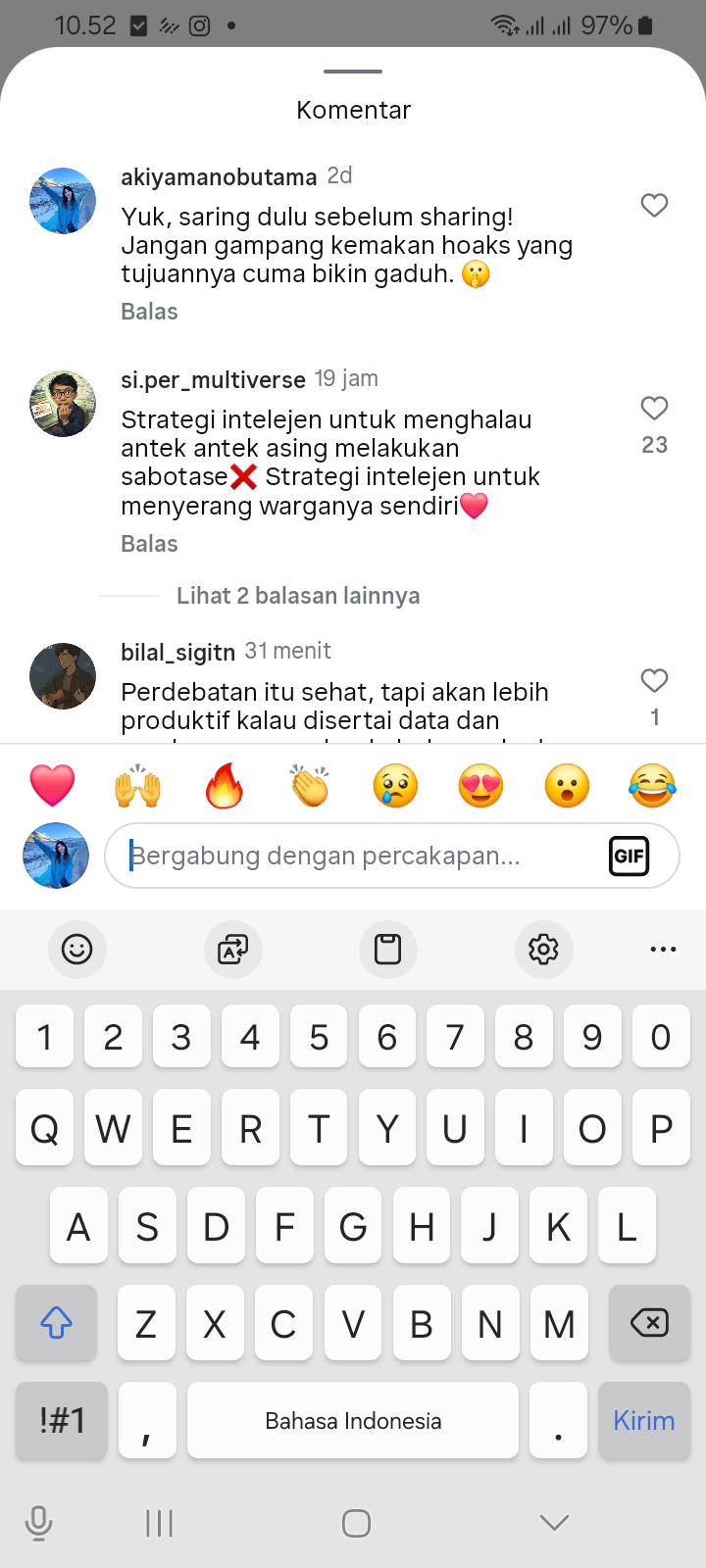This screenshot has width=706, height=1568.
Task: Like bilal_sigitn's comment
Action: coord(654,680)
